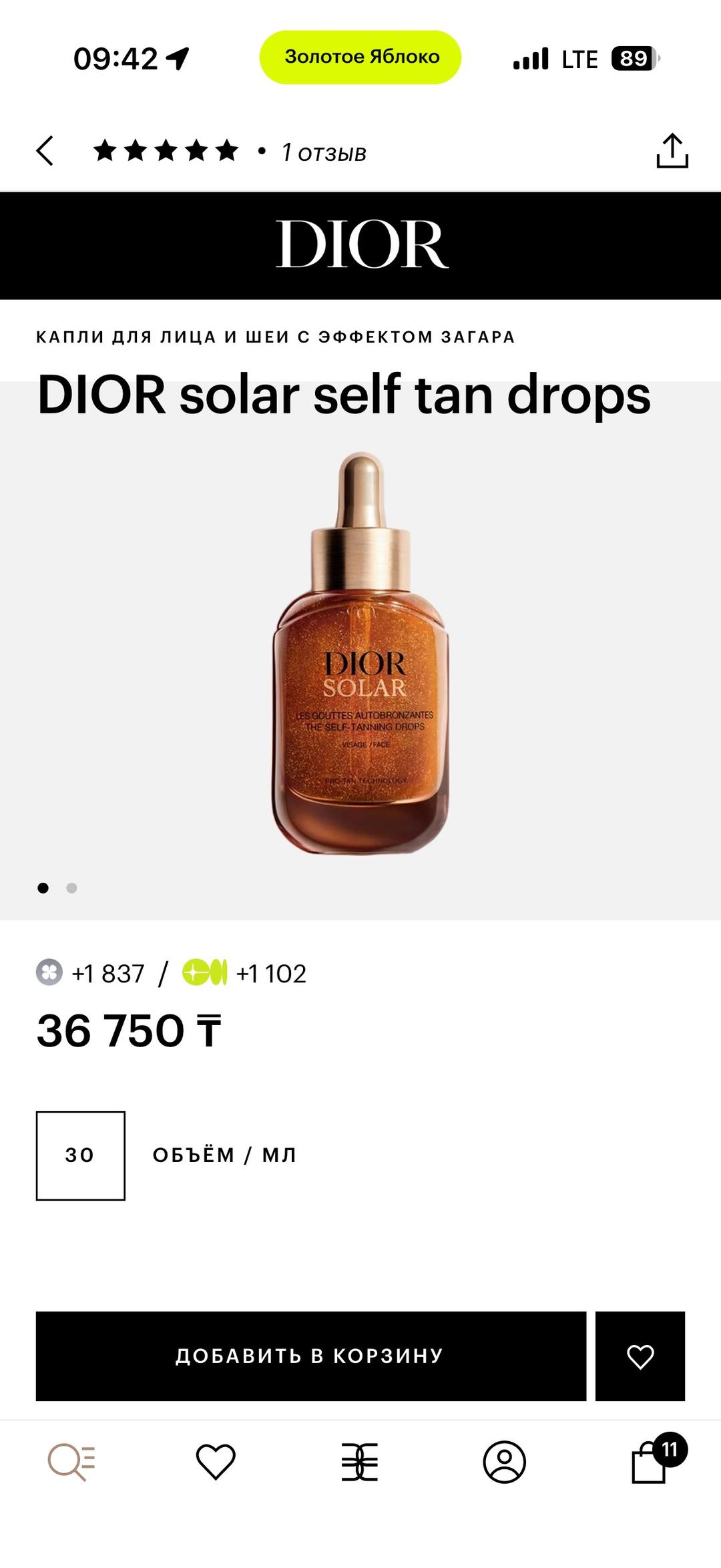Tap Добавить в корзину button
Viewport: 721px width, 1568px height.
click(311, 1356)
